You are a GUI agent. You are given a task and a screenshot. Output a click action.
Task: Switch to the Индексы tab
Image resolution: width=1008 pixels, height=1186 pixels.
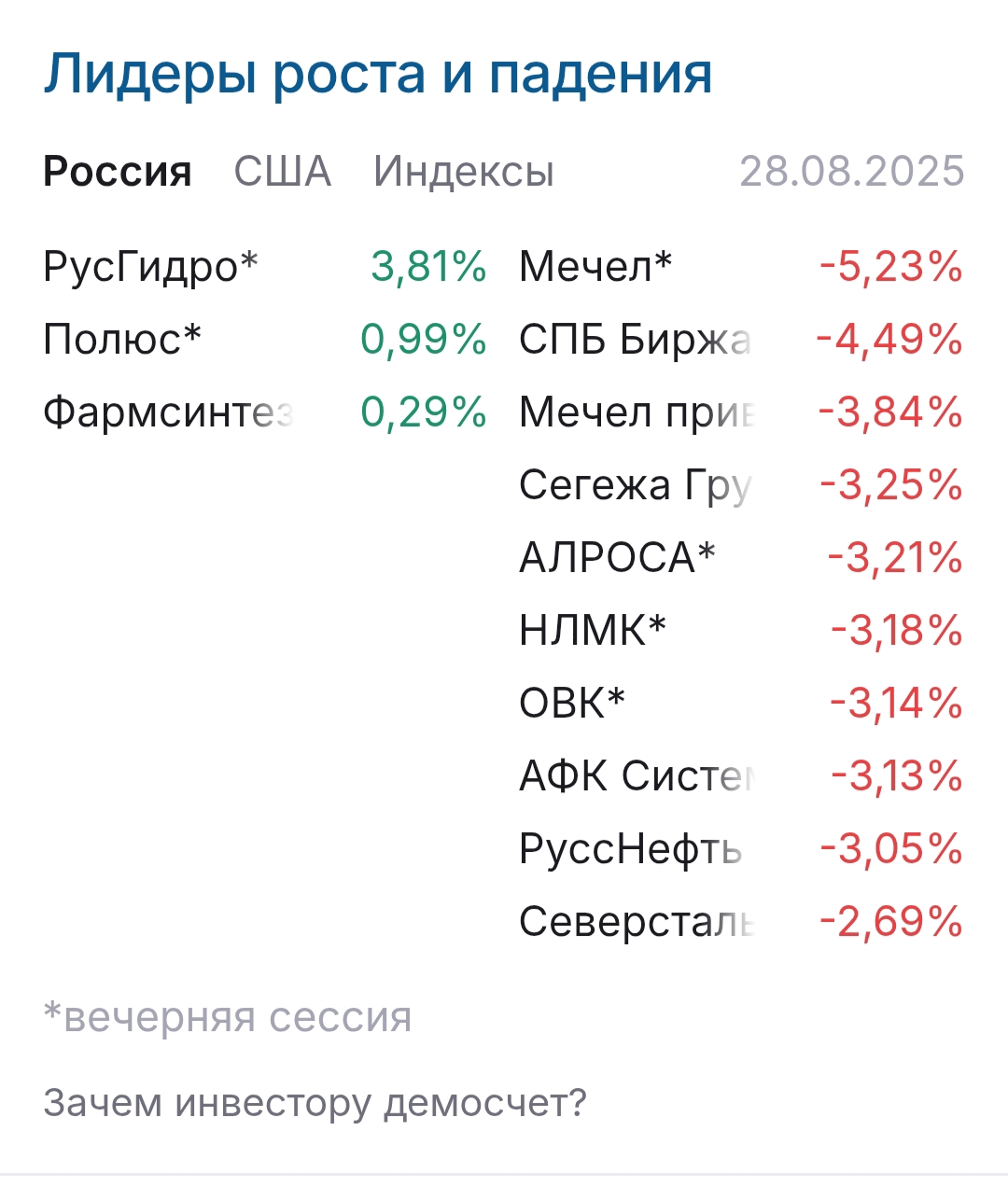pos(463,172)
